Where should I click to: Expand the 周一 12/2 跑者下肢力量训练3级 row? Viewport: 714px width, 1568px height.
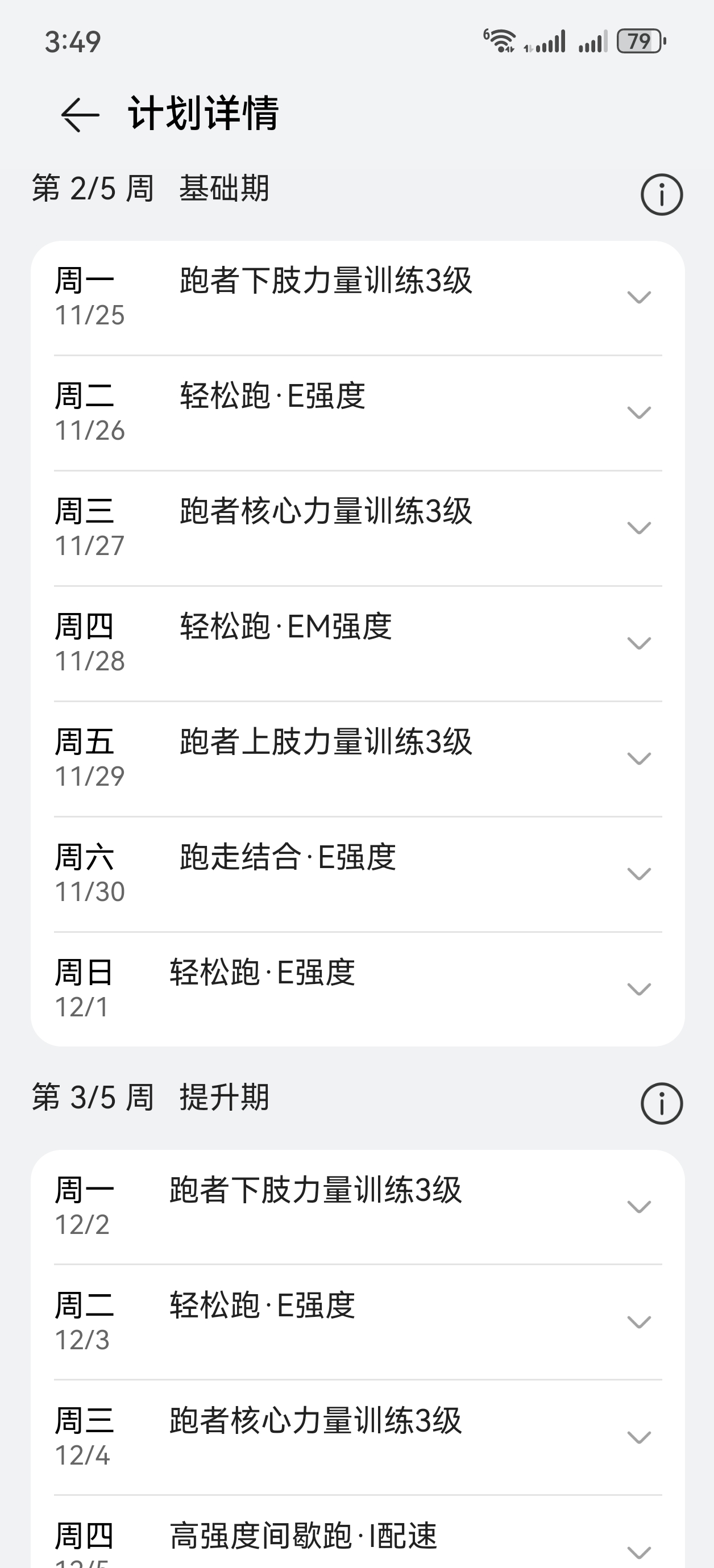[x=639, y=1207]
